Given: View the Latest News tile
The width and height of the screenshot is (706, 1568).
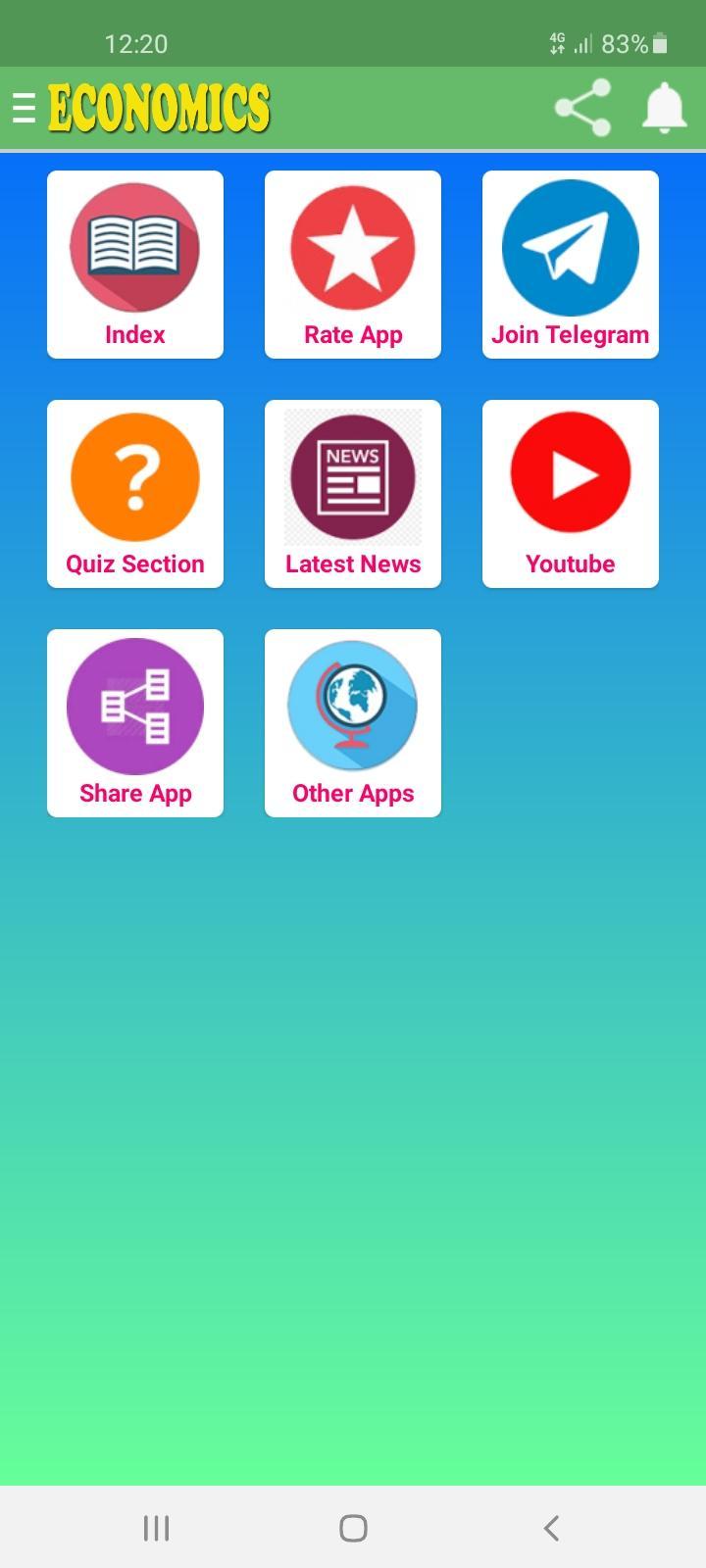Looking at the screenshot, I should (353, 494).
